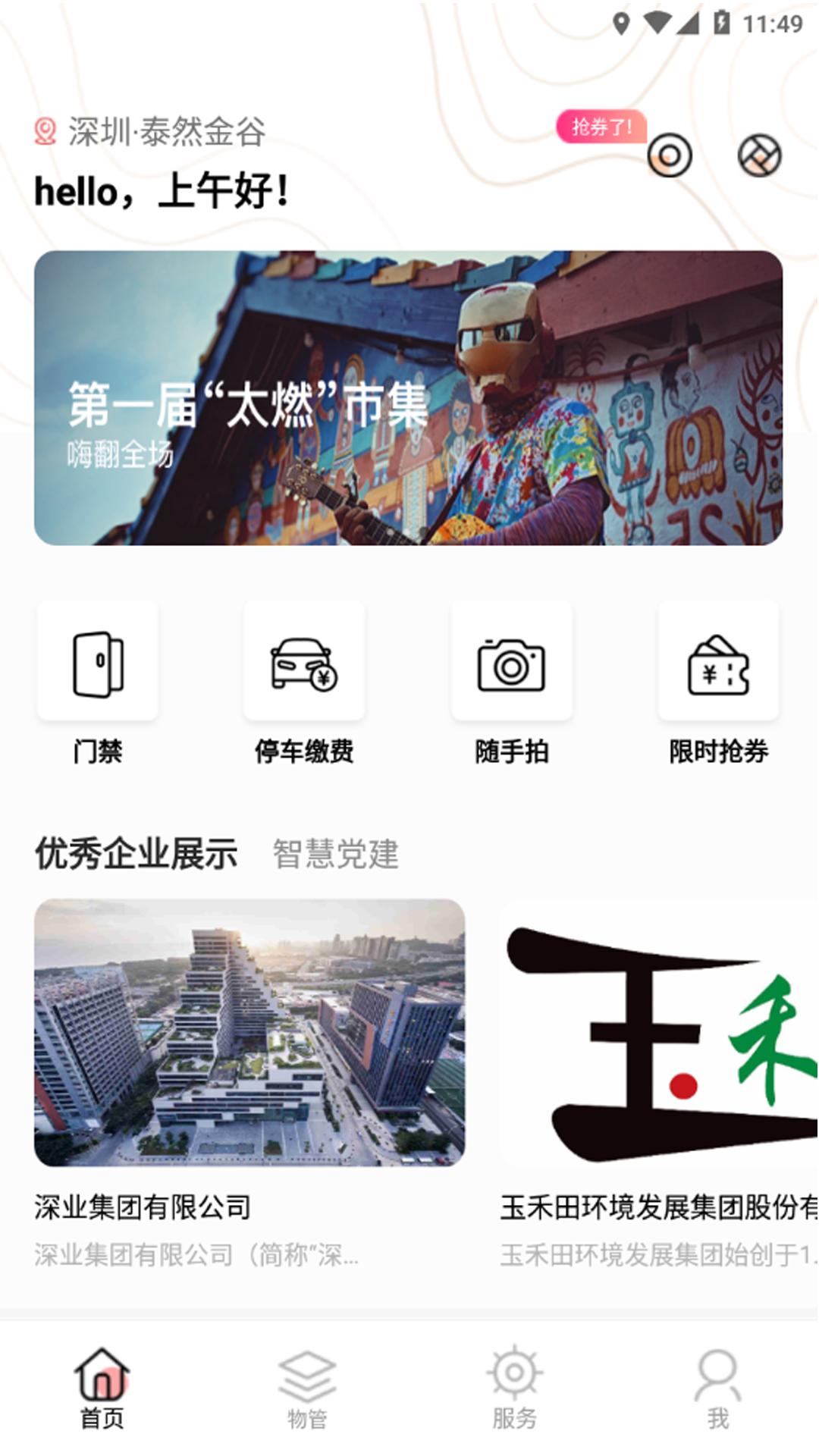
Task: Open the 门禁 door access icon
Action: [97, 660]
